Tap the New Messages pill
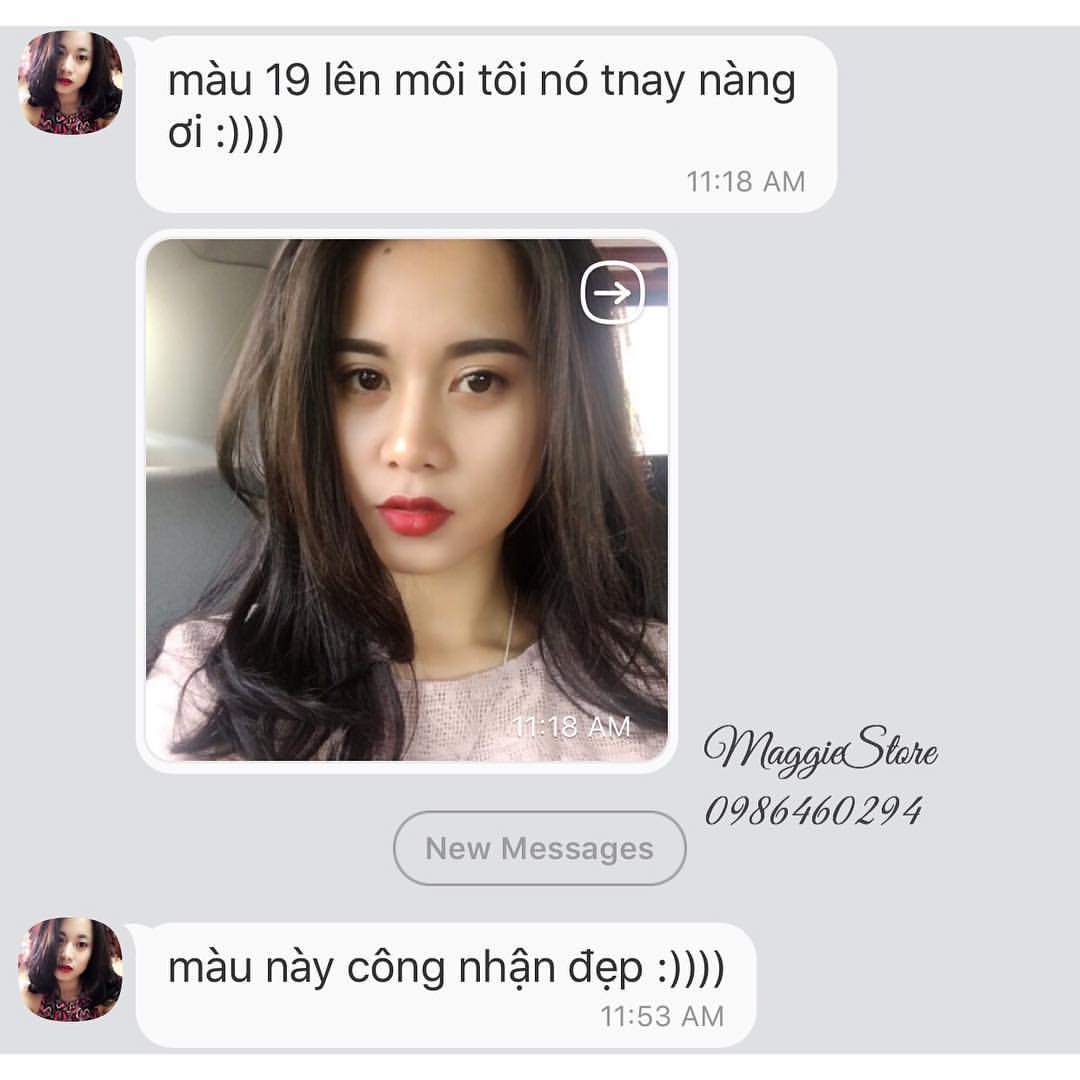Screen dimensions: 1080x1080 [539, 849]
